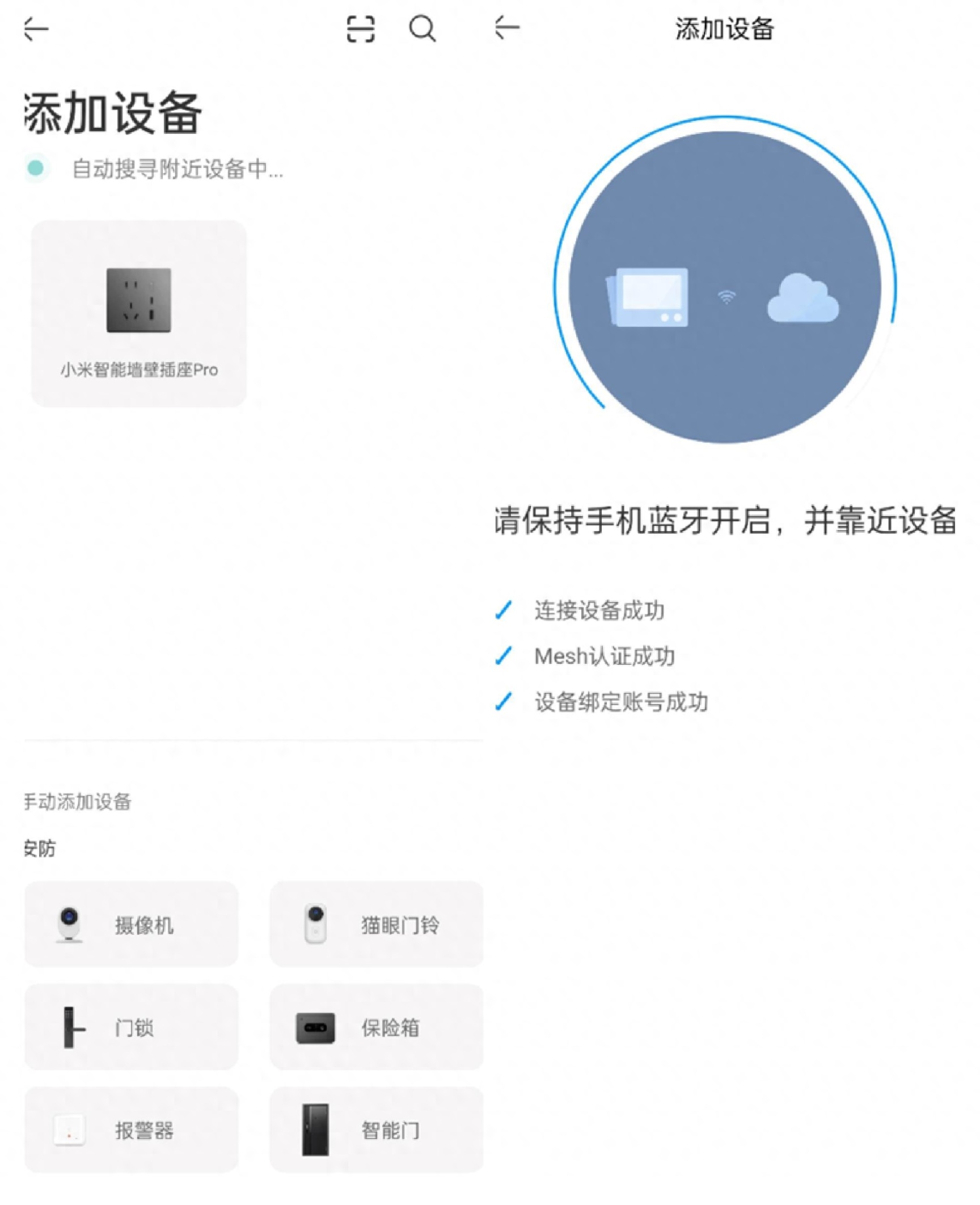This screenshot has width=980, height=1205.
Task: Tap the search magnifier icon
Action: [x=423, y=29]
